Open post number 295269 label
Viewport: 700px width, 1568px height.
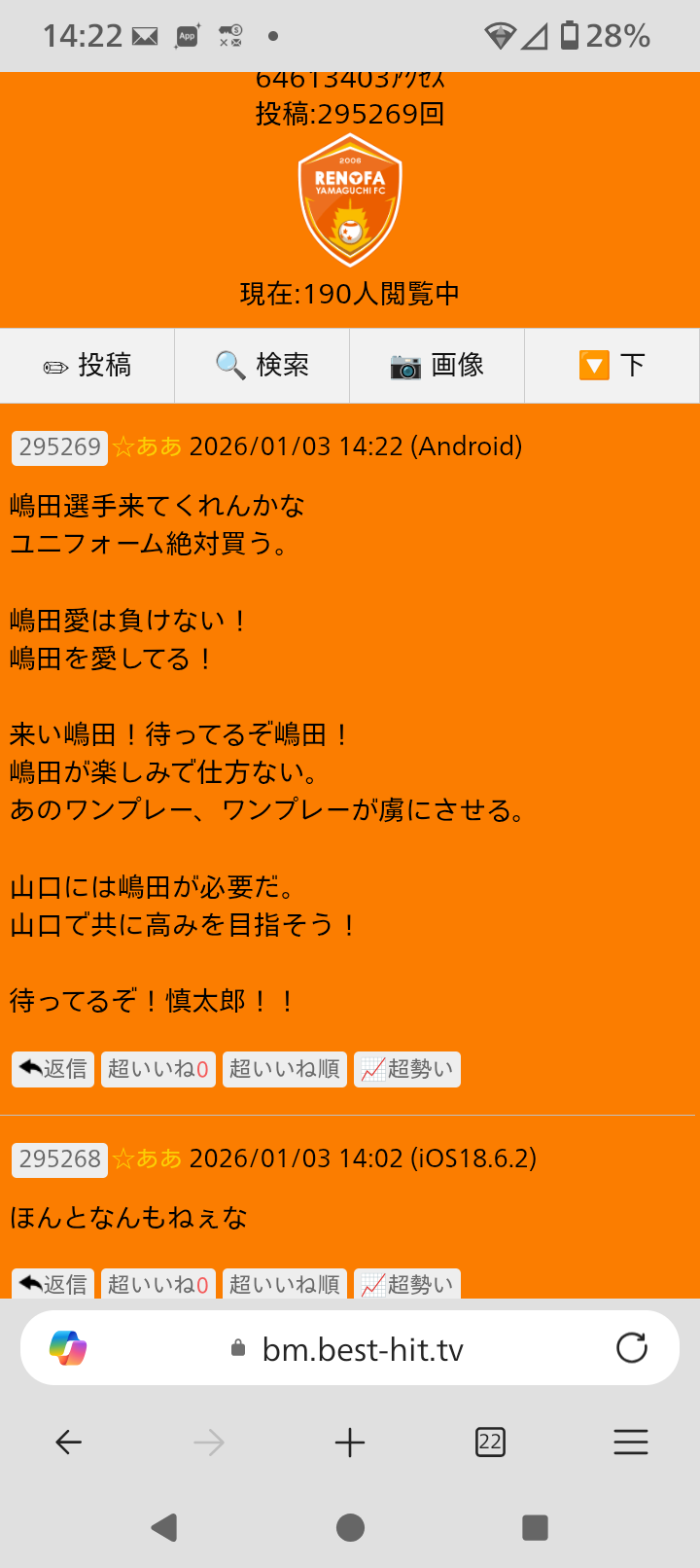coord(59,447)
